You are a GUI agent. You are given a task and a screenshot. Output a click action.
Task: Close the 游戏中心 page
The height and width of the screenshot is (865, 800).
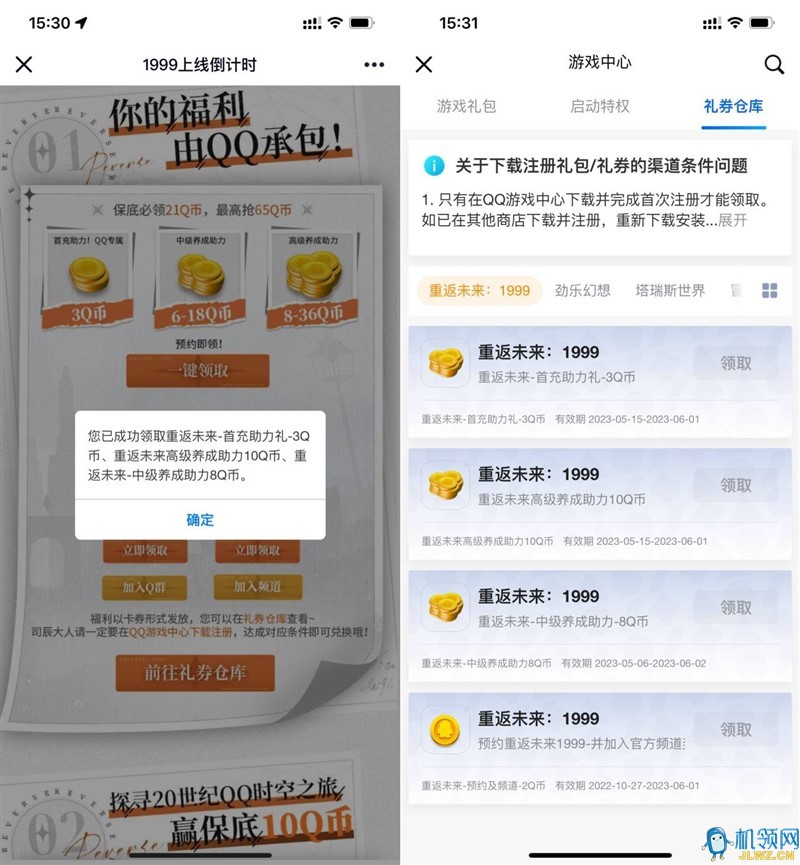424,65
